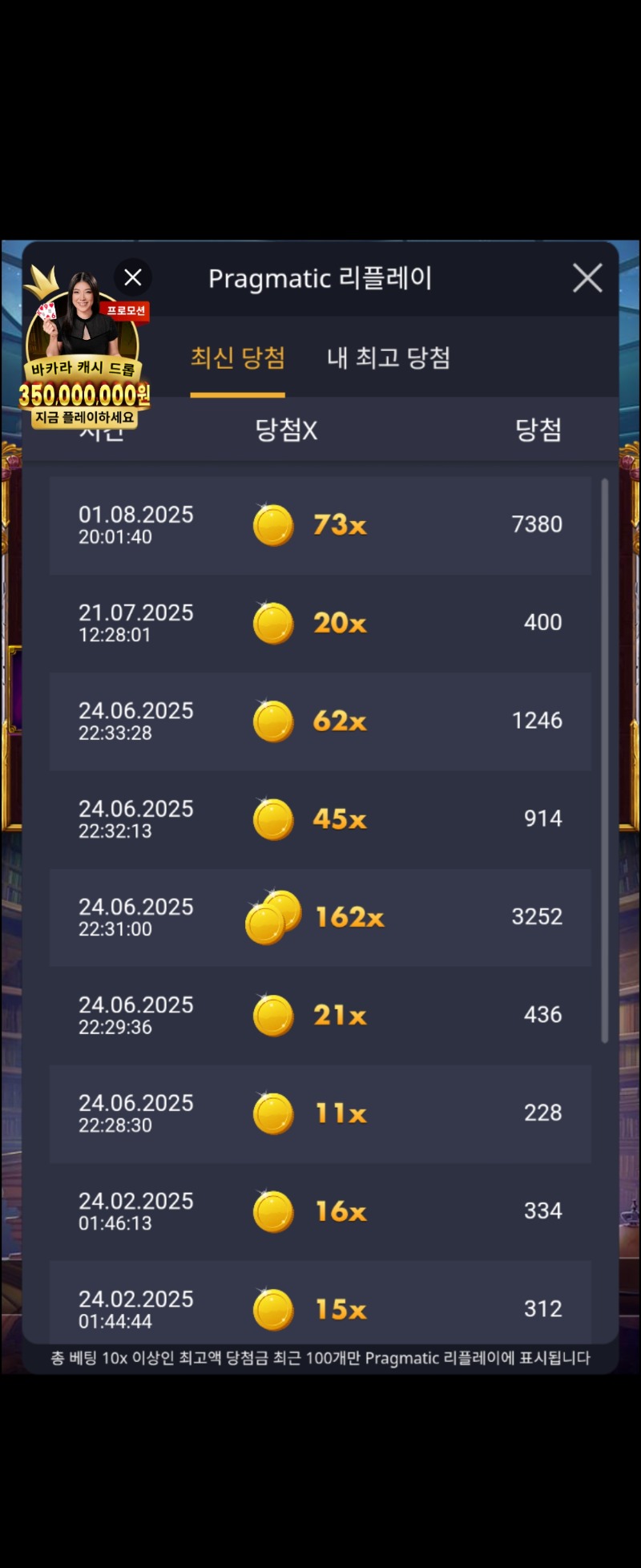The image size is (641, 1568).
Task: Select the 21x win at 22:29:36
Action: [x=320, y=1015]
